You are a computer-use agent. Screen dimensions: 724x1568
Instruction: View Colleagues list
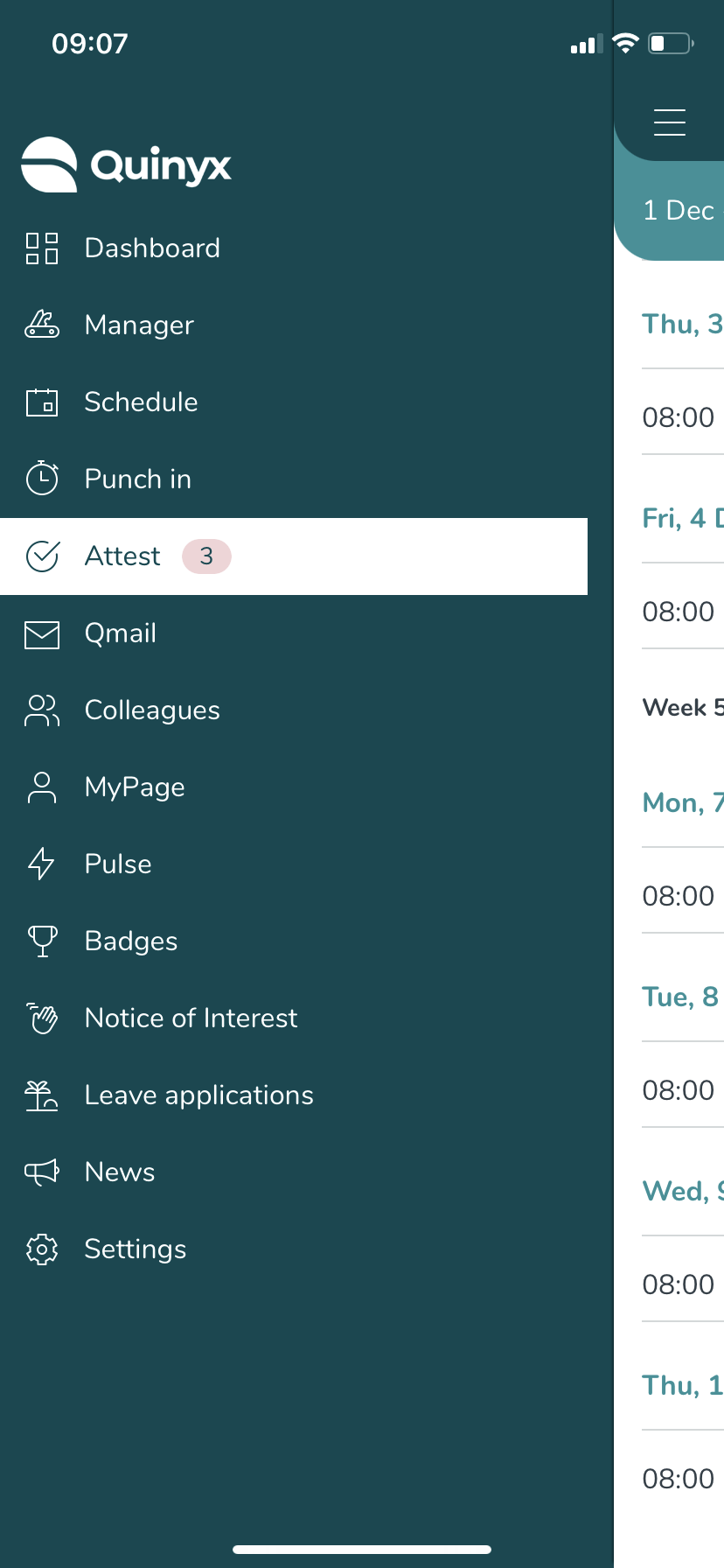pos(294,710)
